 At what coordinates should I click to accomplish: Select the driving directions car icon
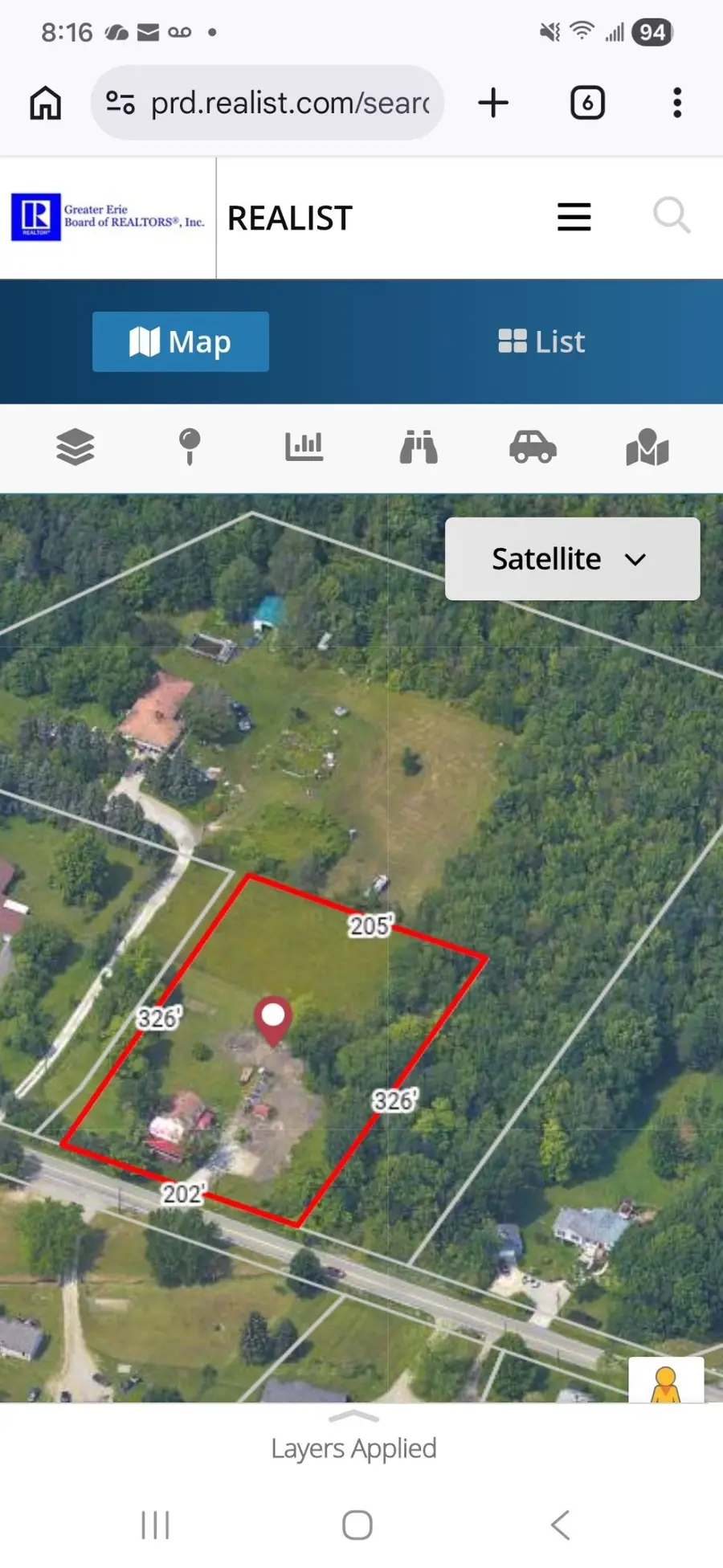click(533, 448)
